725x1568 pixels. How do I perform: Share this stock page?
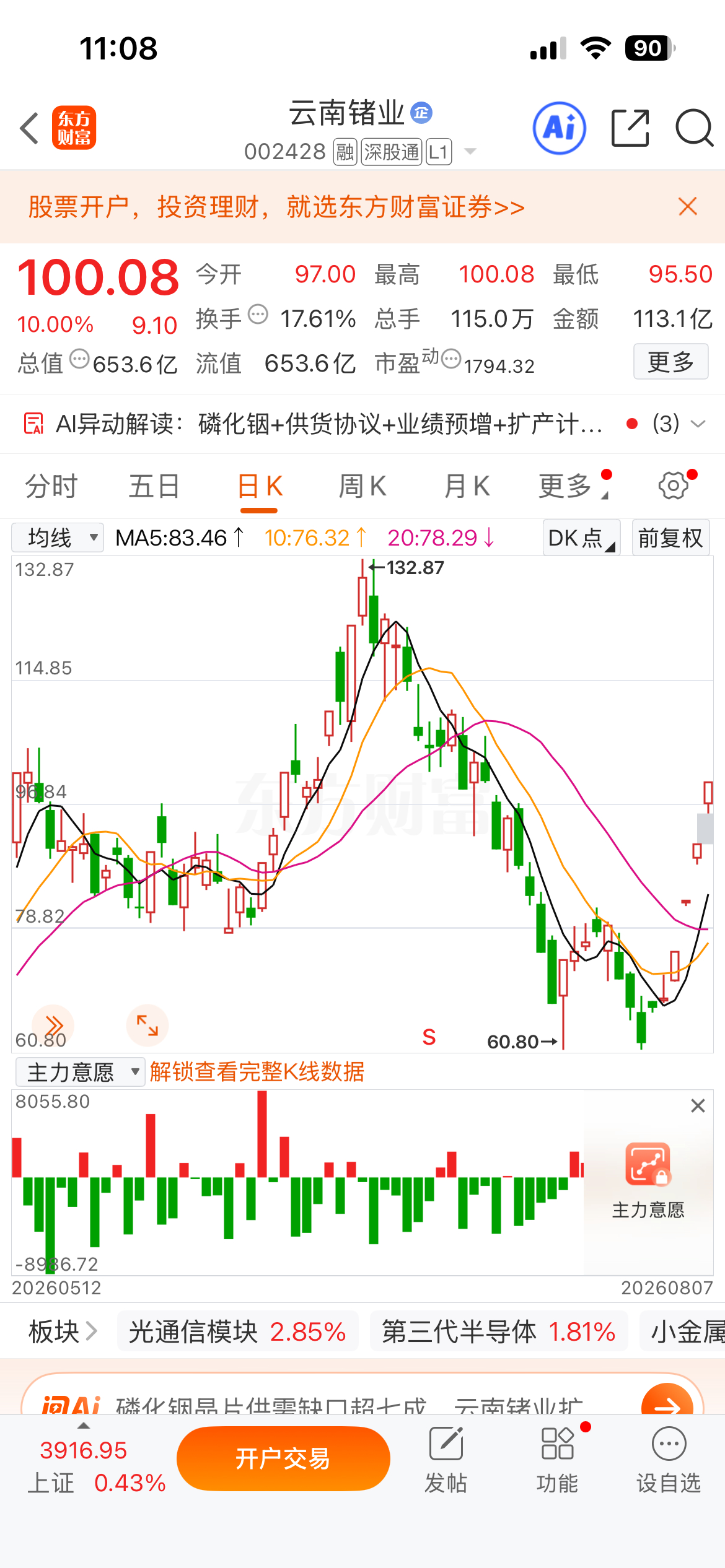tap(630, 128)
